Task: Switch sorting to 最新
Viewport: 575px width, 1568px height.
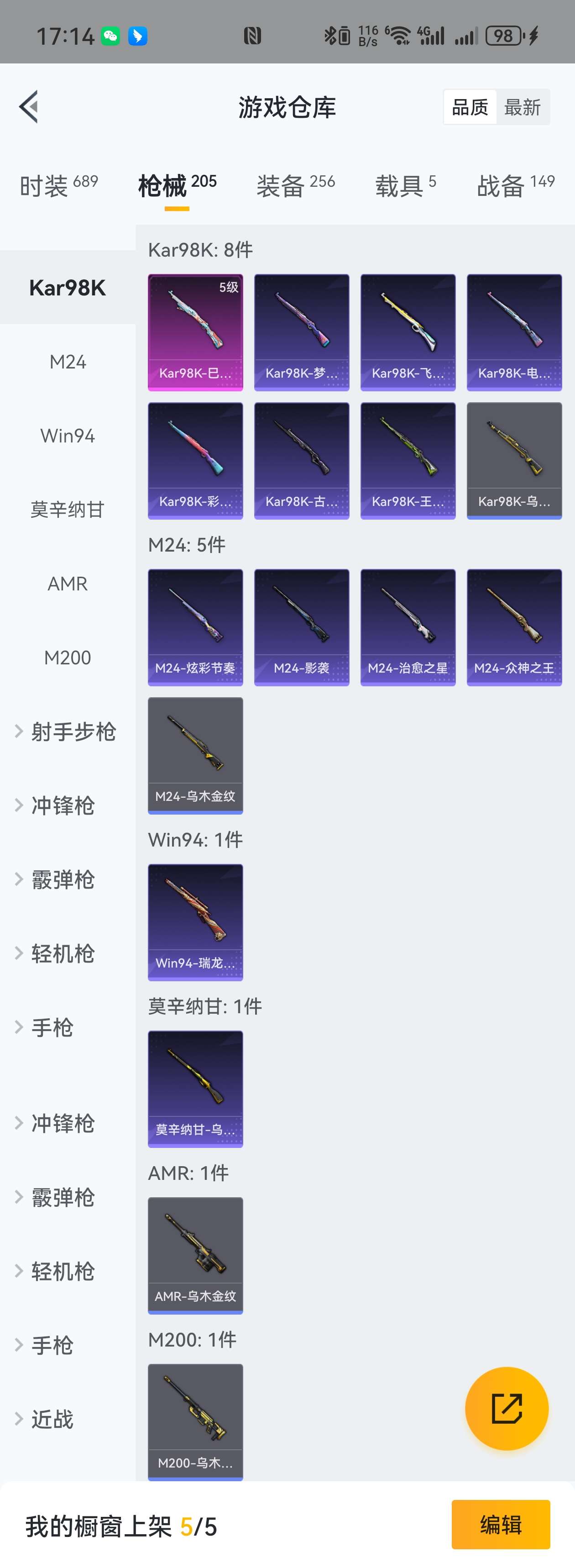Action: tap(522, 107)
